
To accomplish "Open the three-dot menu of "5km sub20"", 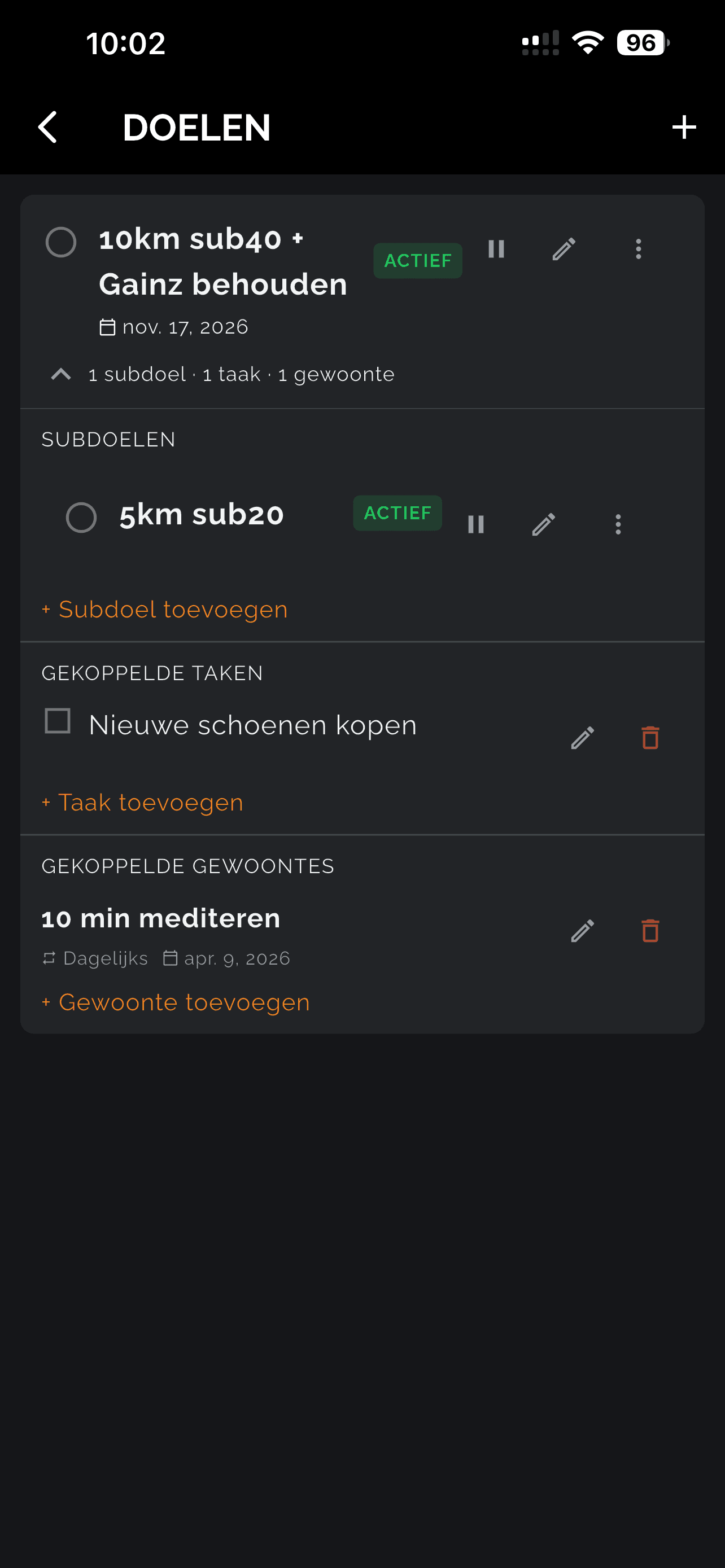I will (618, 523).
